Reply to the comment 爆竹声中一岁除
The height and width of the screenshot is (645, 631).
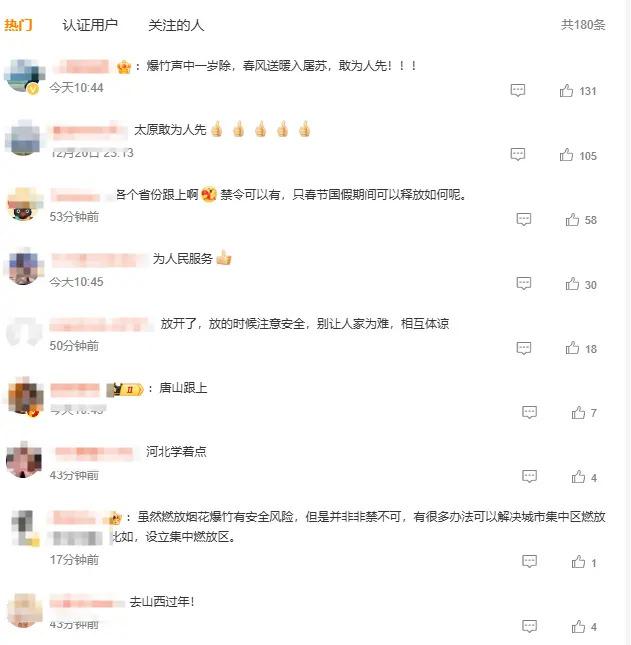(518, 91)
